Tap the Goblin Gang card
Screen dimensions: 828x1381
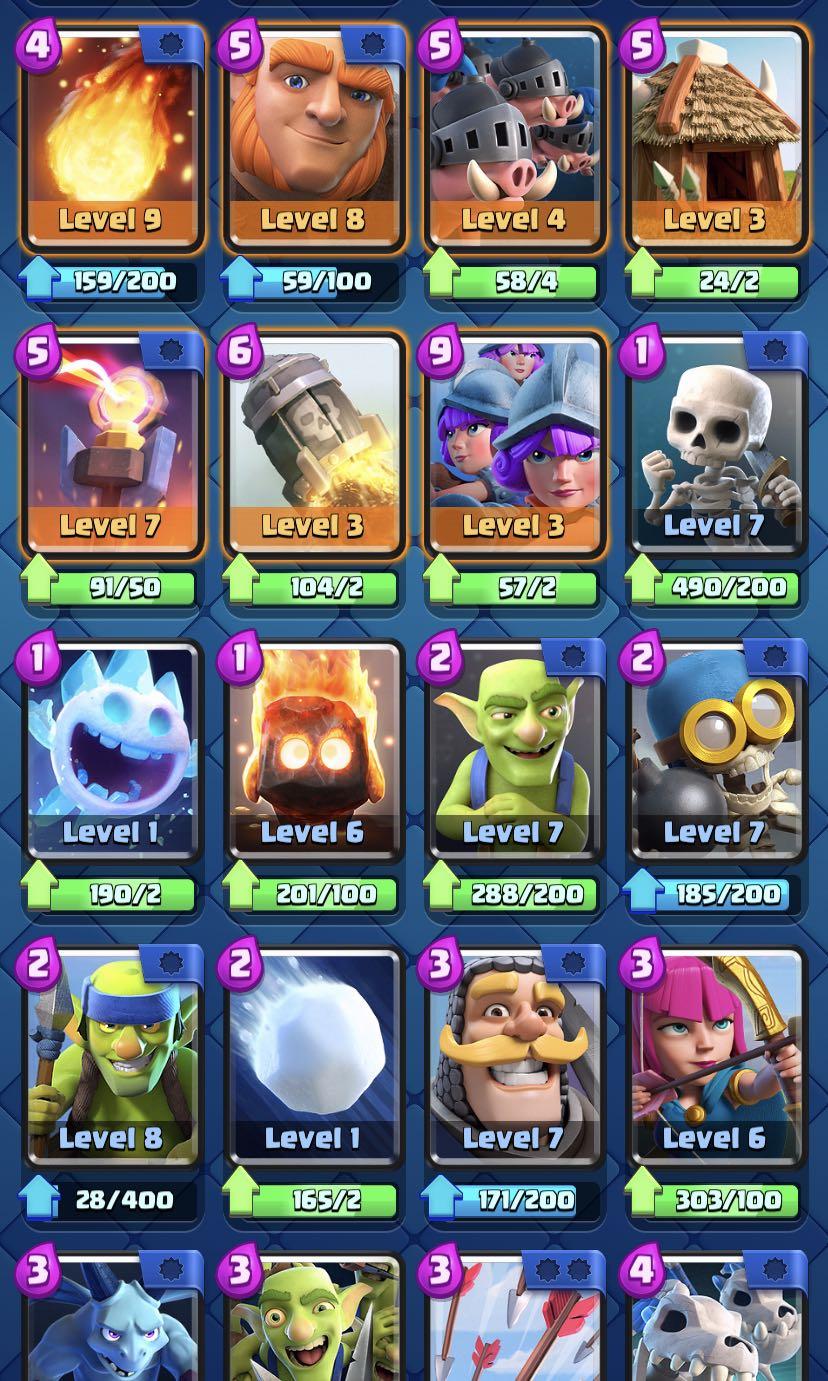coord(314,1320)
